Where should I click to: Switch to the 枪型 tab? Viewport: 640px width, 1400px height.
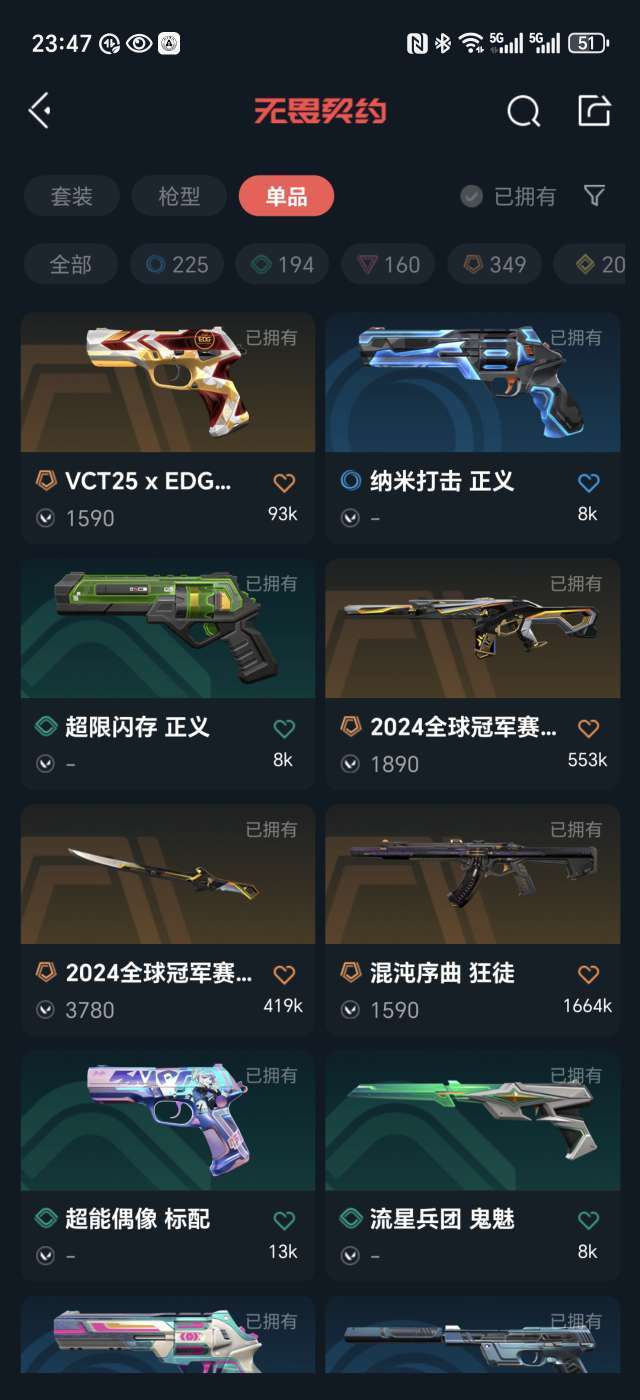179,196
